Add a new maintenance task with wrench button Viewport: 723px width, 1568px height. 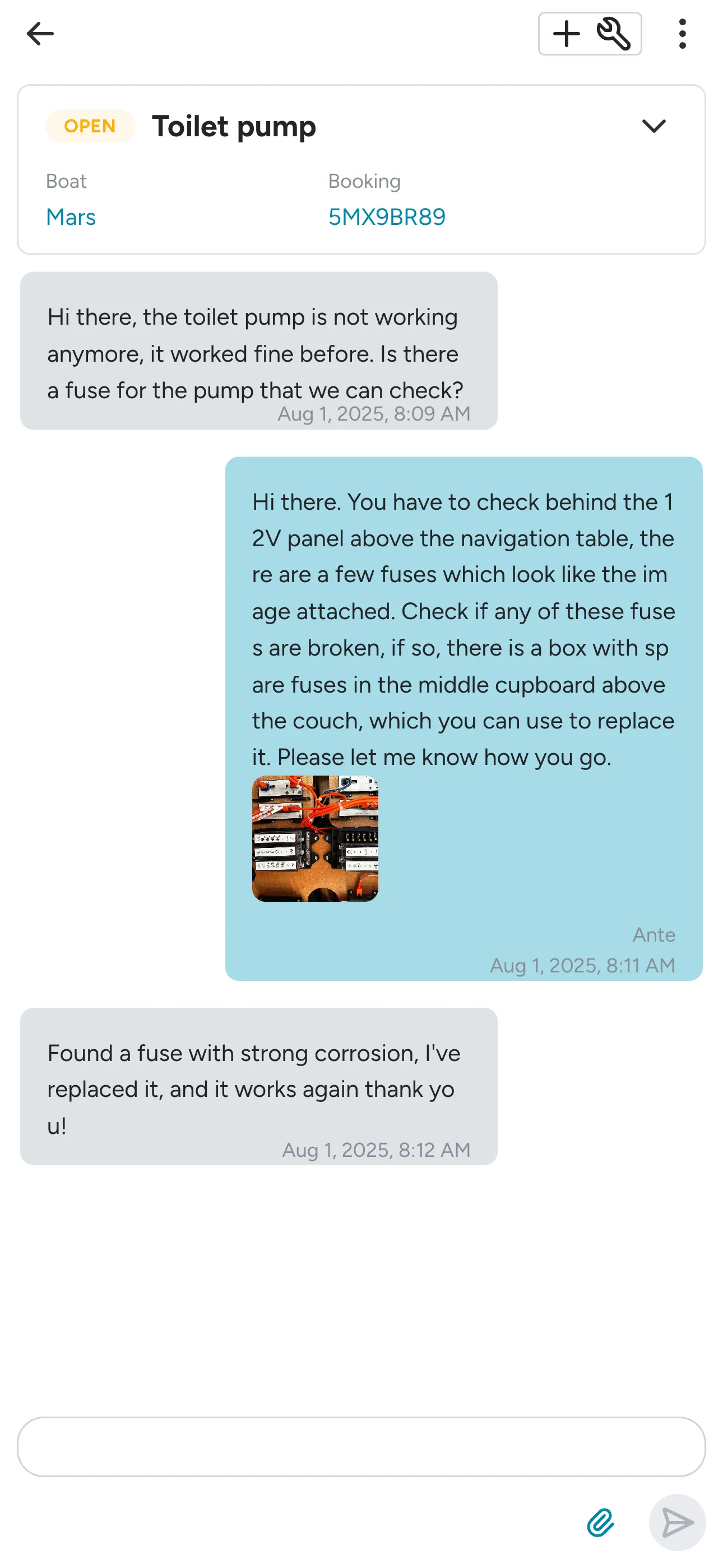tap(590, 34)
